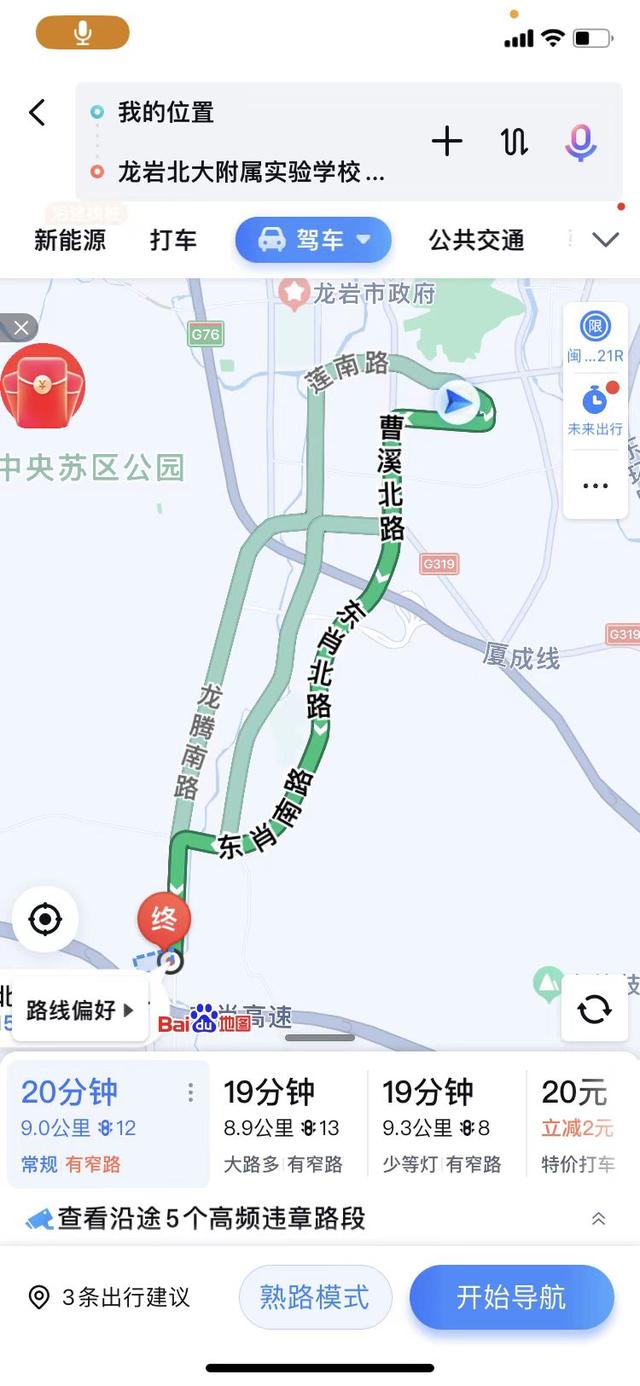
Task: Activate voice input microphone
Action: (x=580, y=142)
